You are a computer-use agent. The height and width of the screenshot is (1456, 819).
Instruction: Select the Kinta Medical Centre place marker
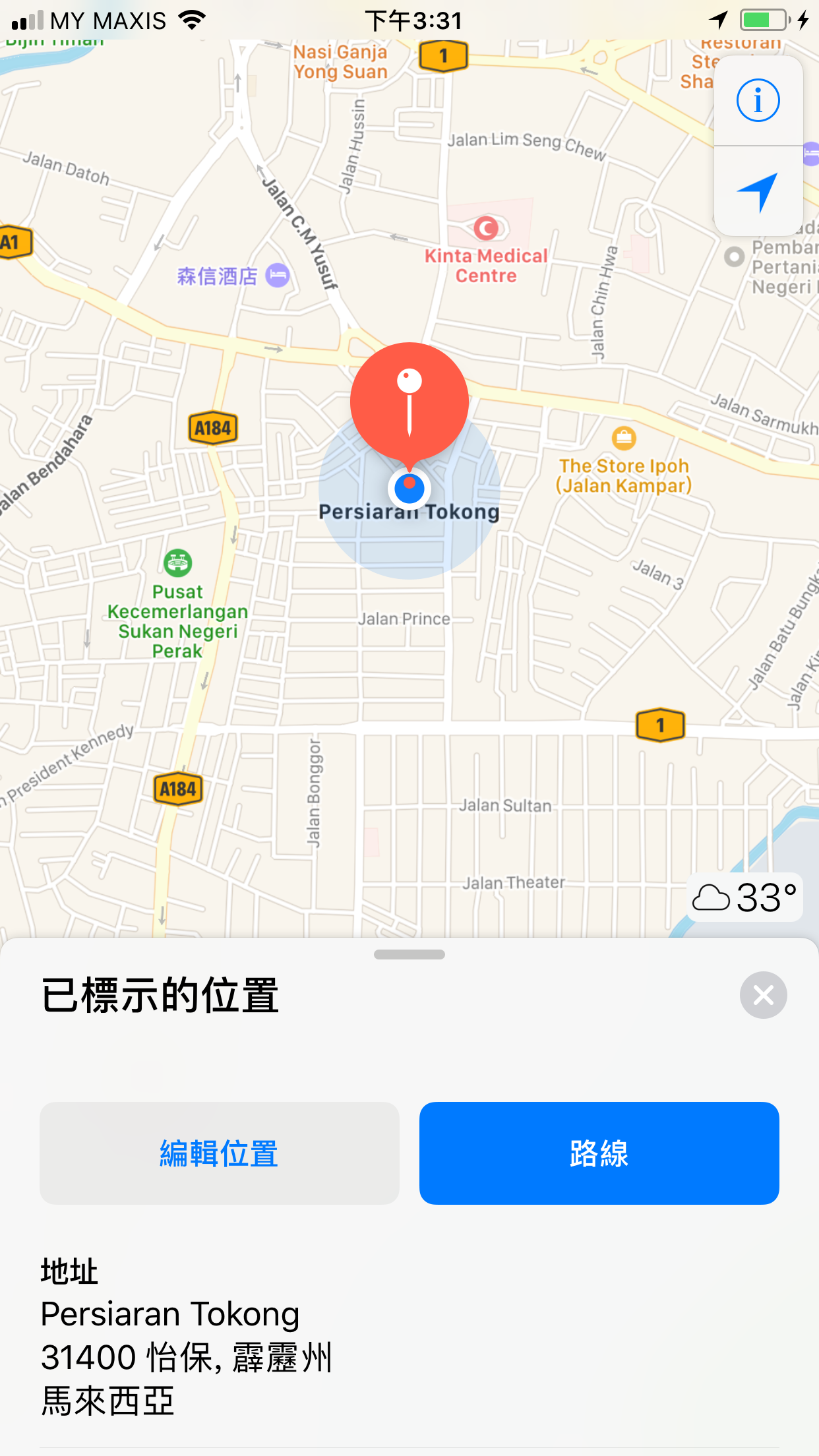tap(487, 229)
